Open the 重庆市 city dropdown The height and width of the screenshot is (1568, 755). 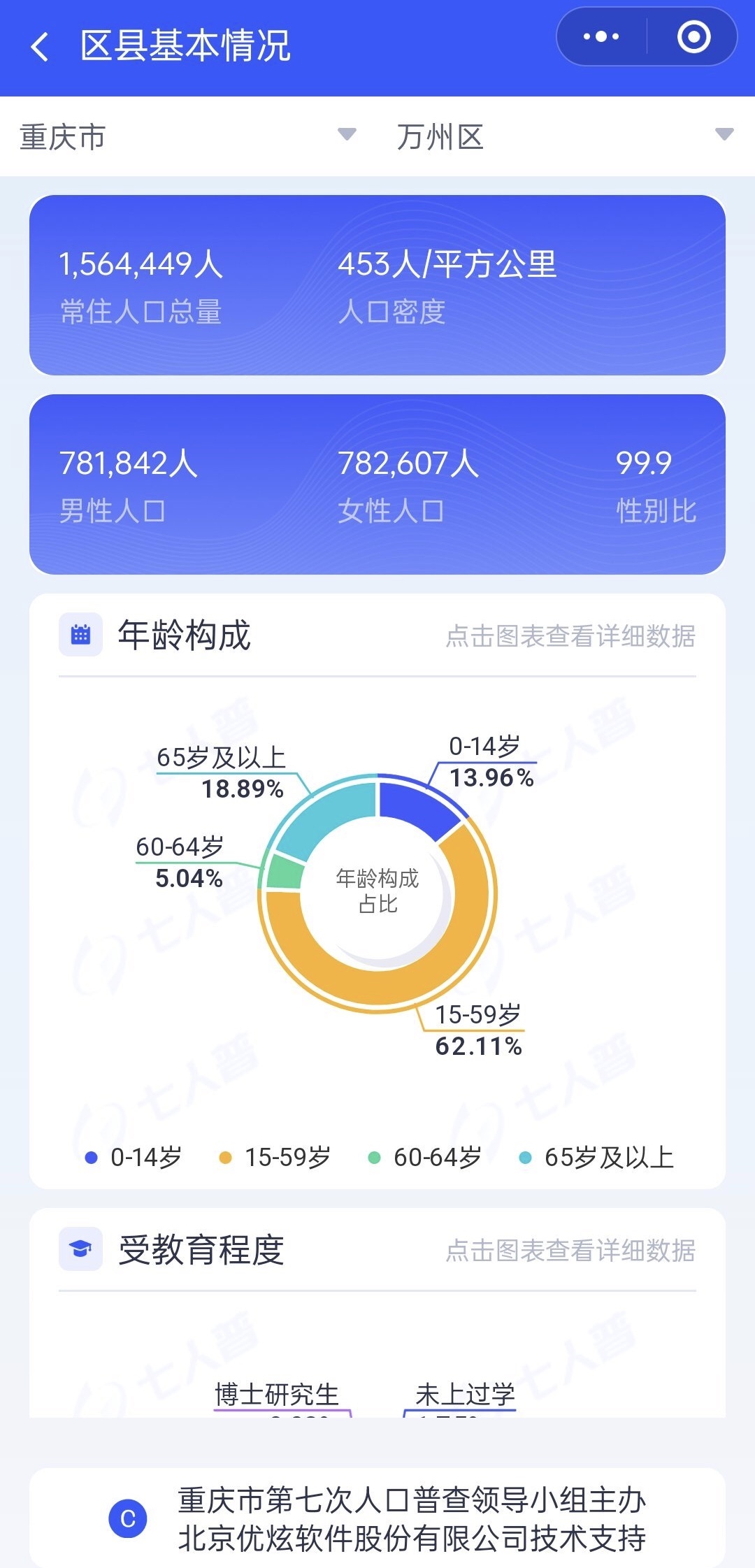187,136
